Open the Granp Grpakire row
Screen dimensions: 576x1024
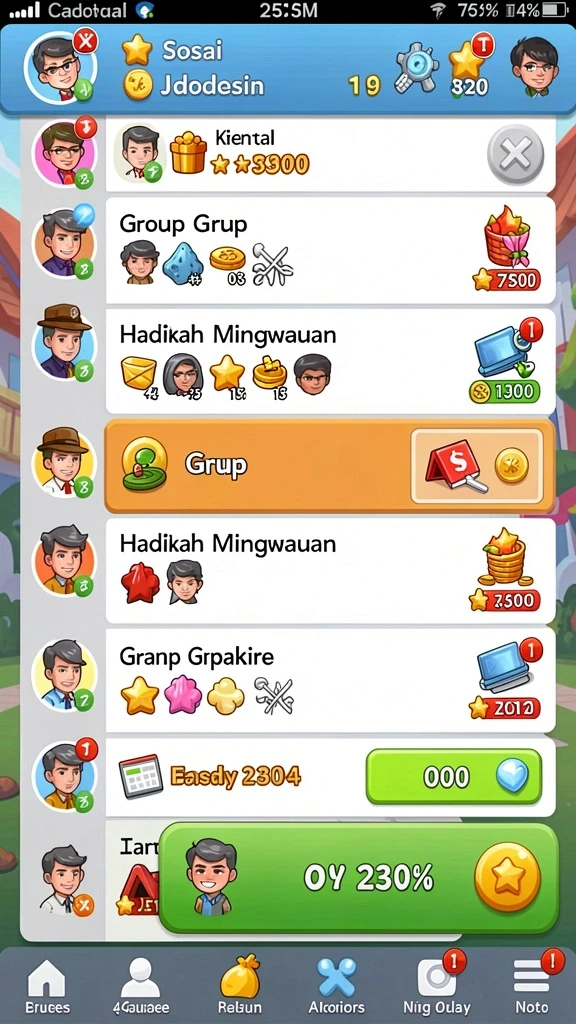coord(330,680)
